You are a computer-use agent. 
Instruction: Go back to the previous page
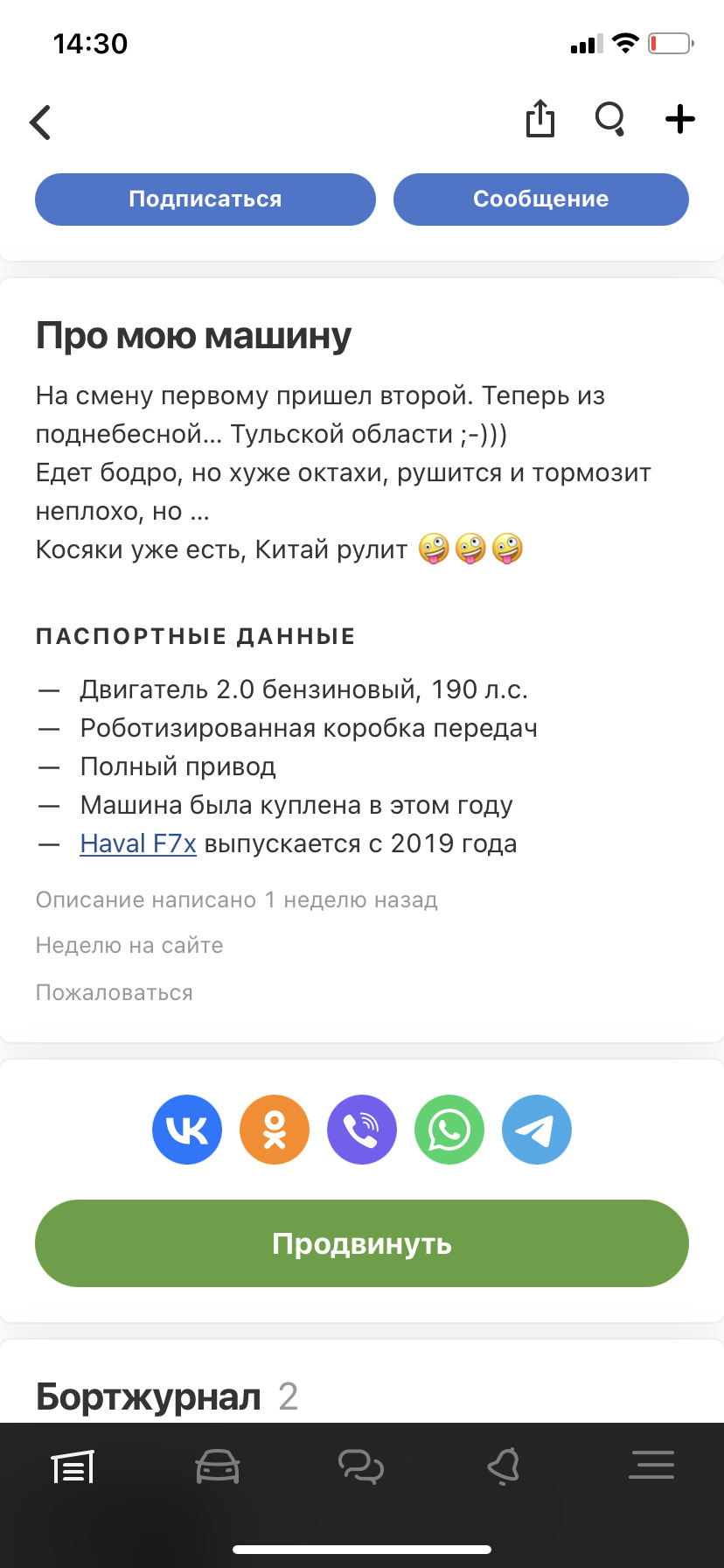(41, 122)
